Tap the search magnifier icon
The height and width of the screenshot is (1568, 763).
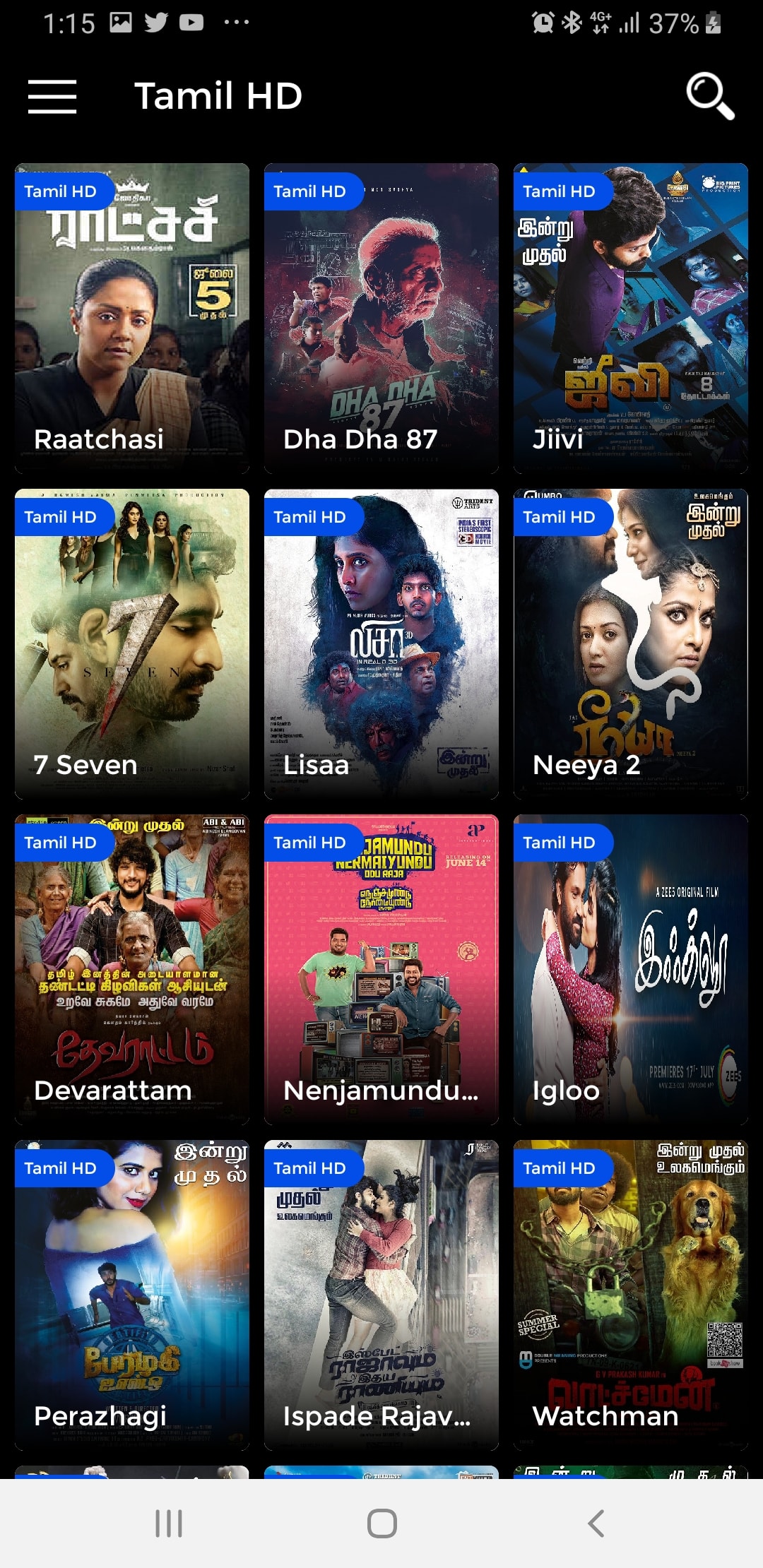tap(710, 96)
